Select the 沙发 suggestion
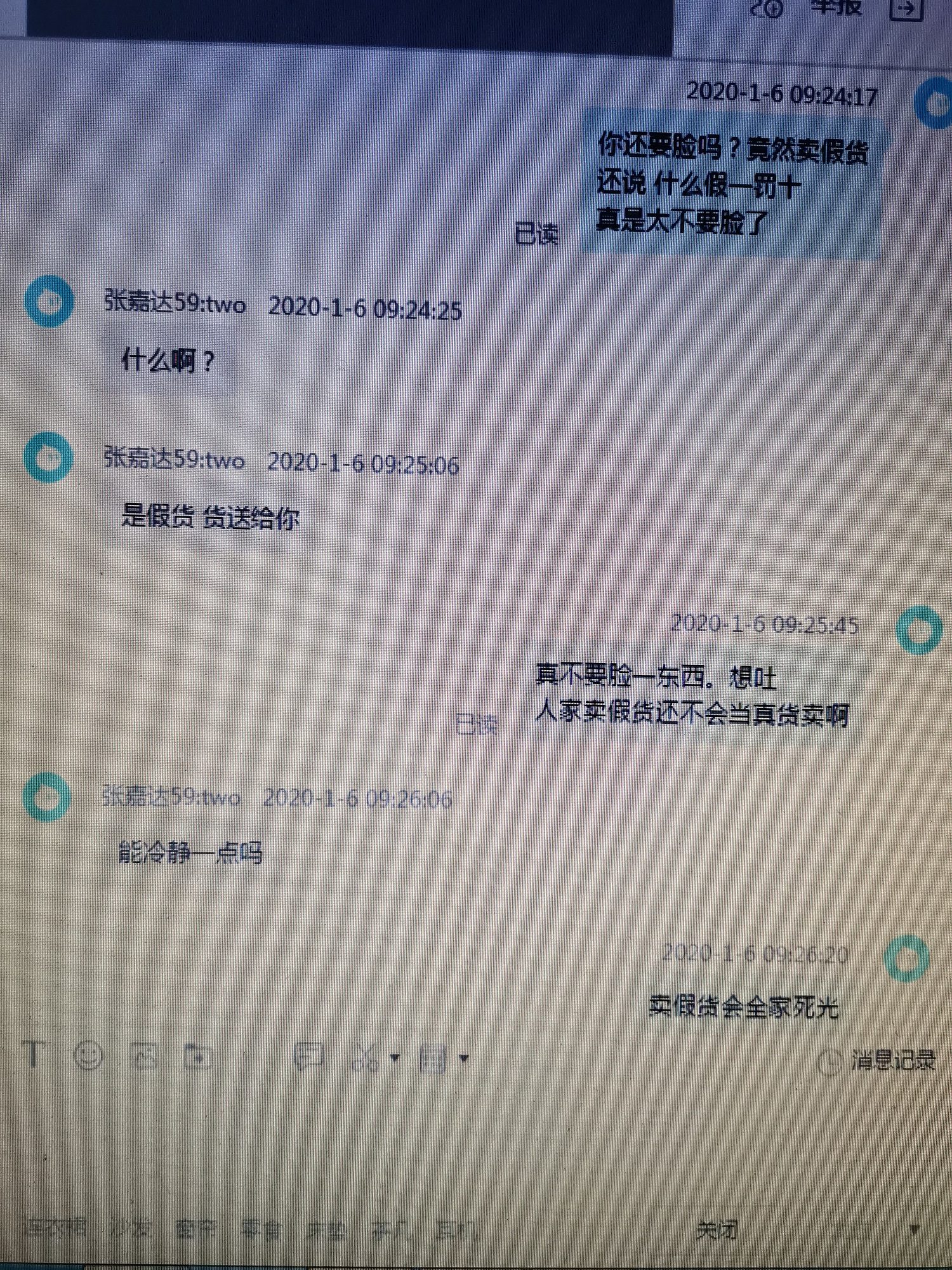 130,1229
